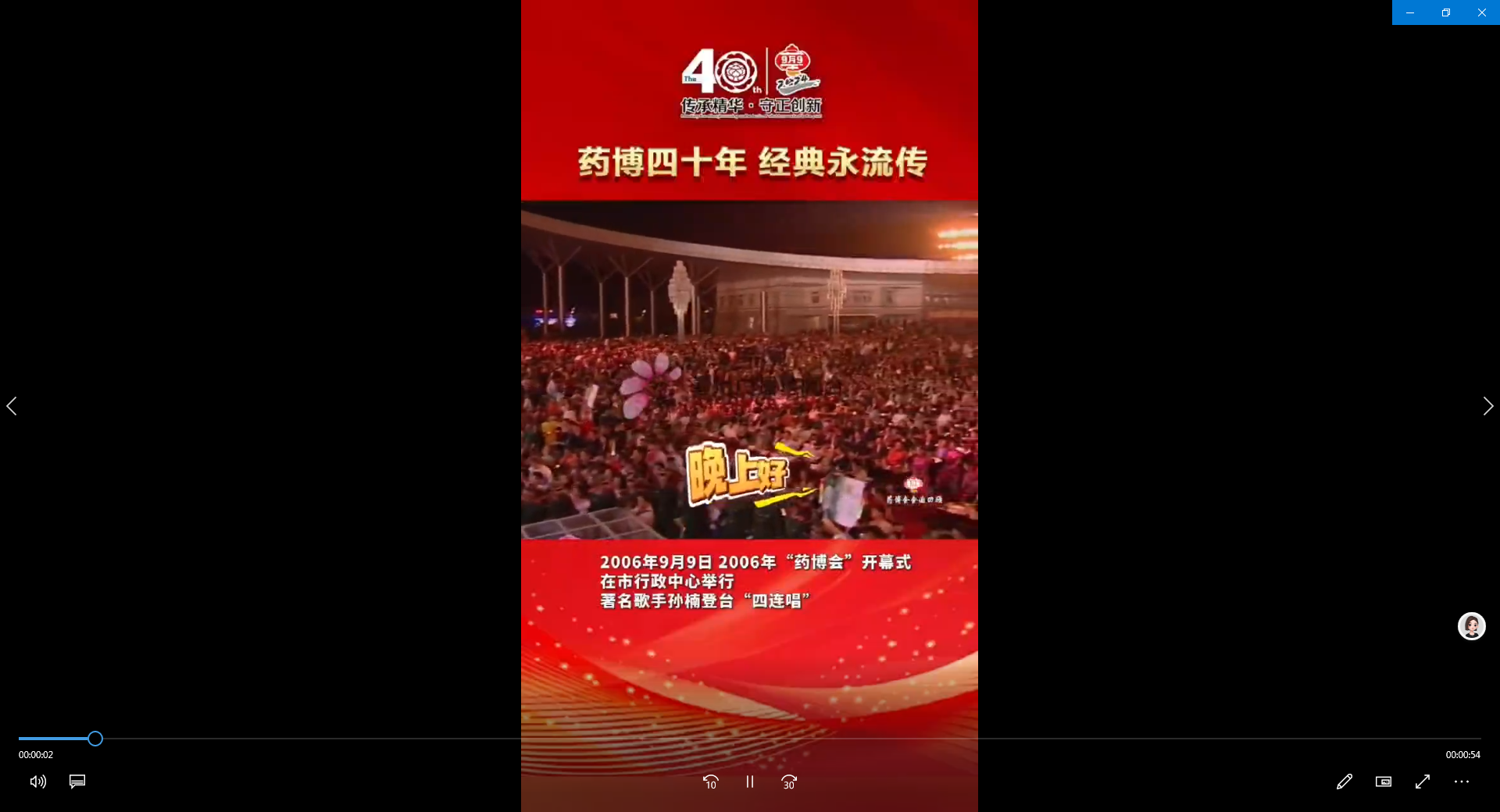Open subtitles and captions menu
This screenshot has height=812, width=1500.
pyautogui.click(x=77, y=782)
